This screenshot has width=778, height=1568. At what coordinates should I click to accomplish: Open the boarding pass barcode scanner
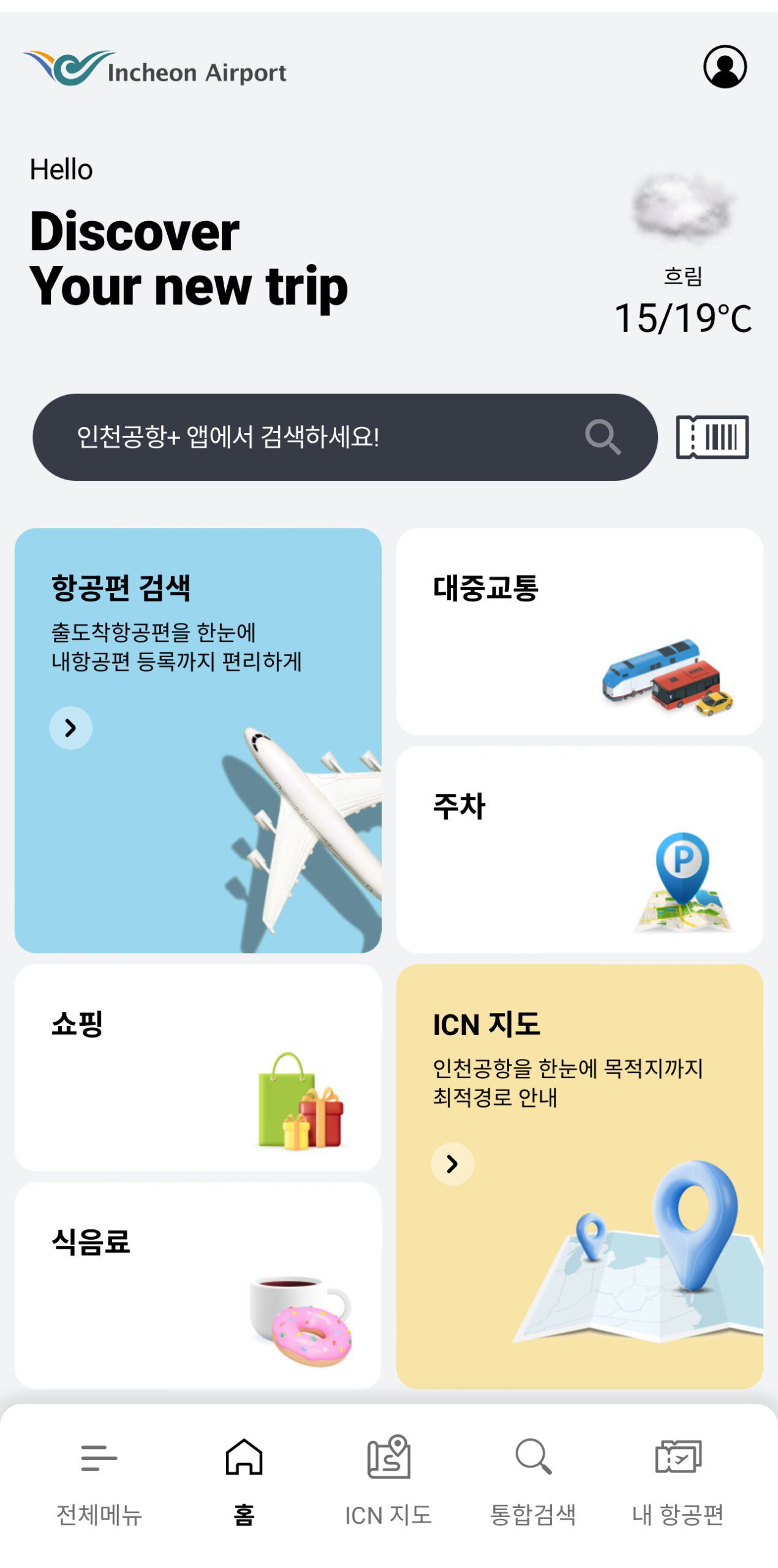coord(712,437)
